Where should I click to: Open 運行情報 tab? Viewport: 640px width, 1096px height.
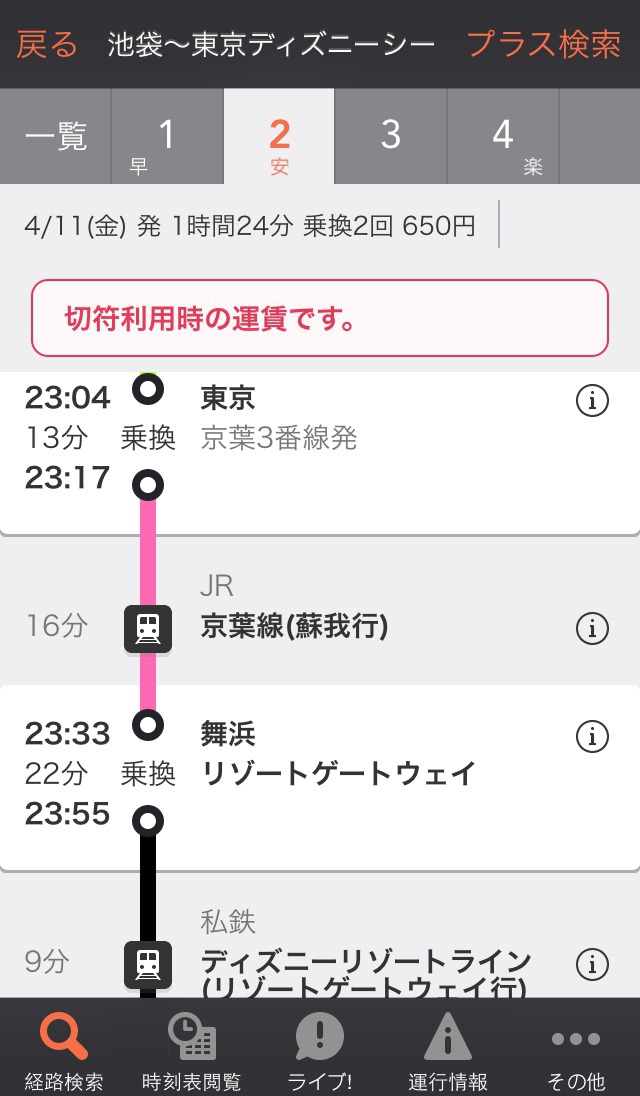coord(448,1048)
